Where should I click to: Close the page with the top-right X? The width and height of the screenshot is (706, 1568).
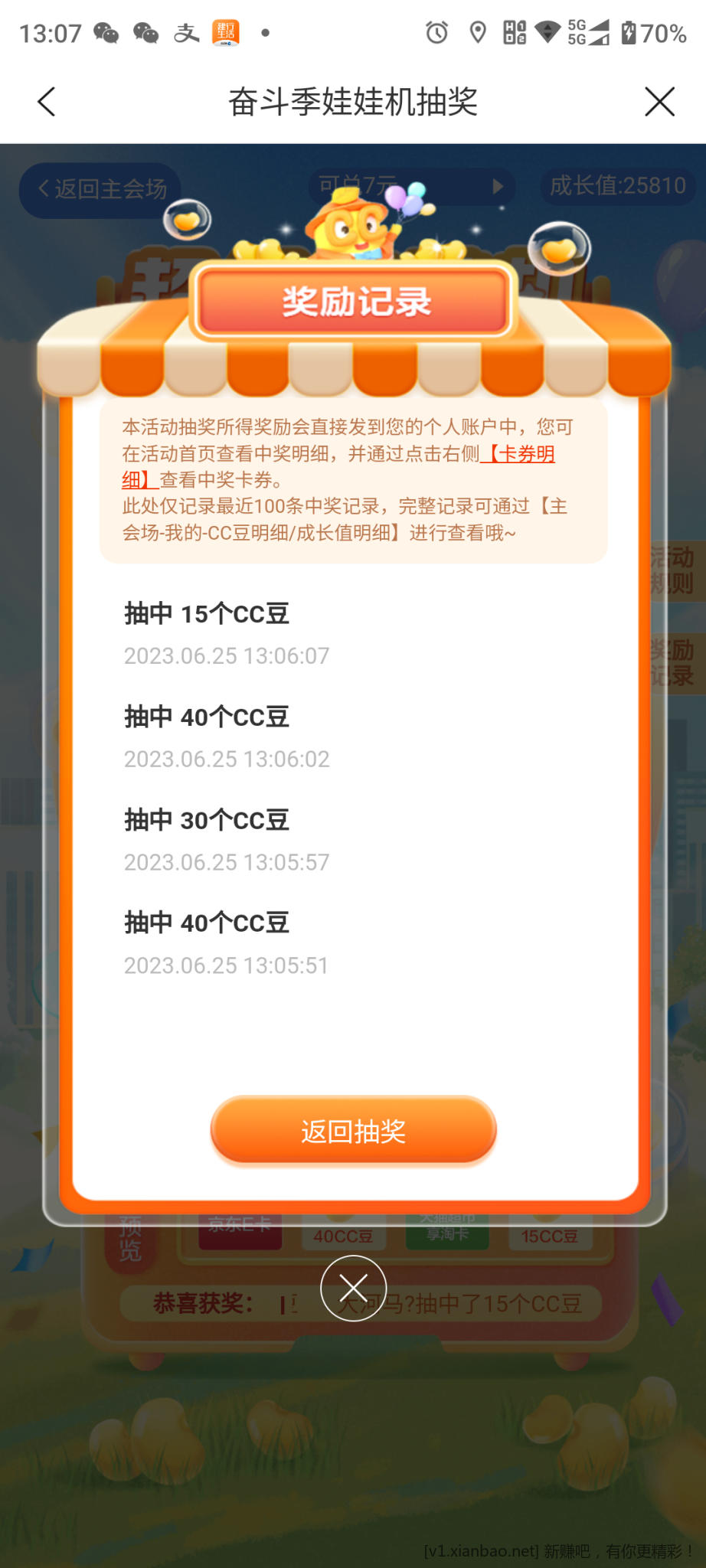(x=659, y=102)
